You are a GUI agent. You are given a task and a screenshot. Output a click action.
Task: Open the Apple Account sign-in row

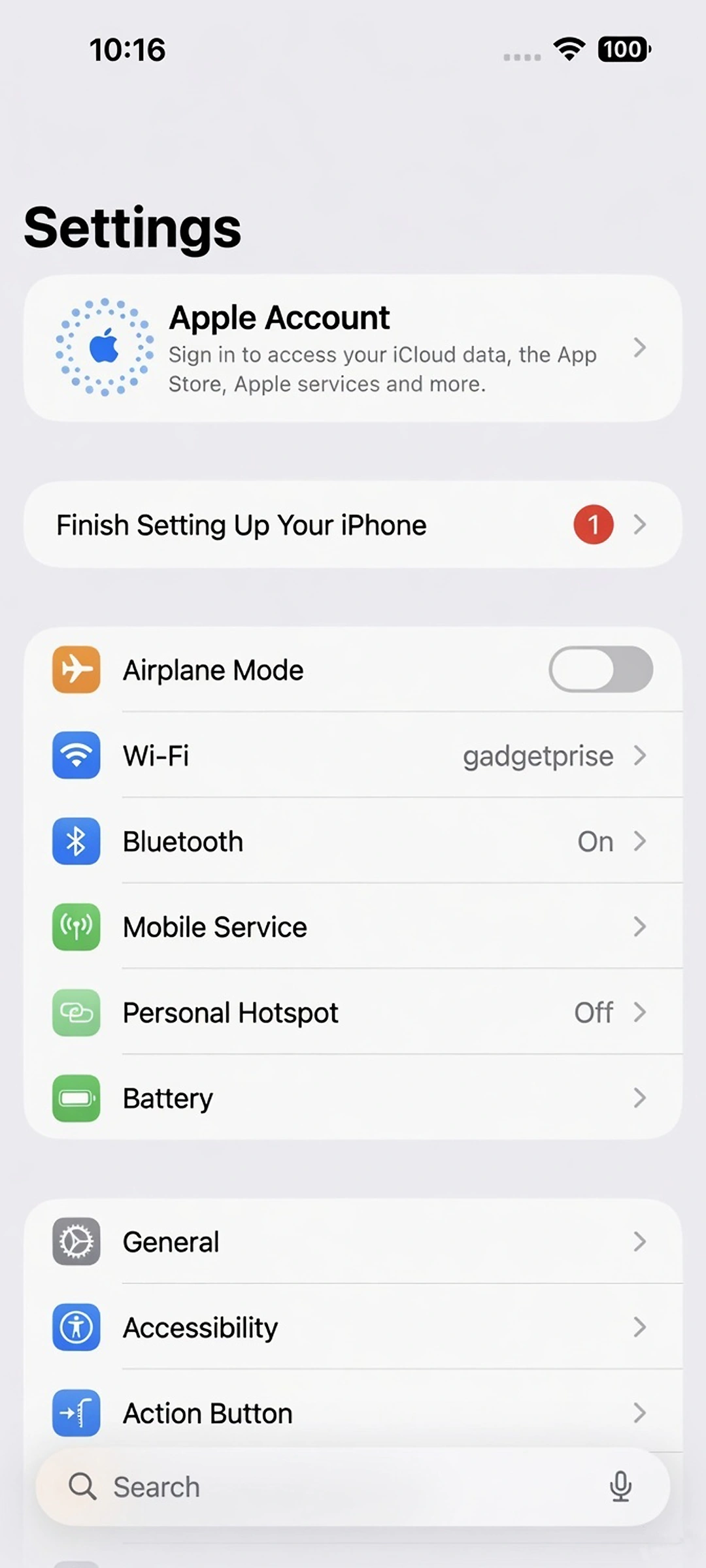click(353, 348)
